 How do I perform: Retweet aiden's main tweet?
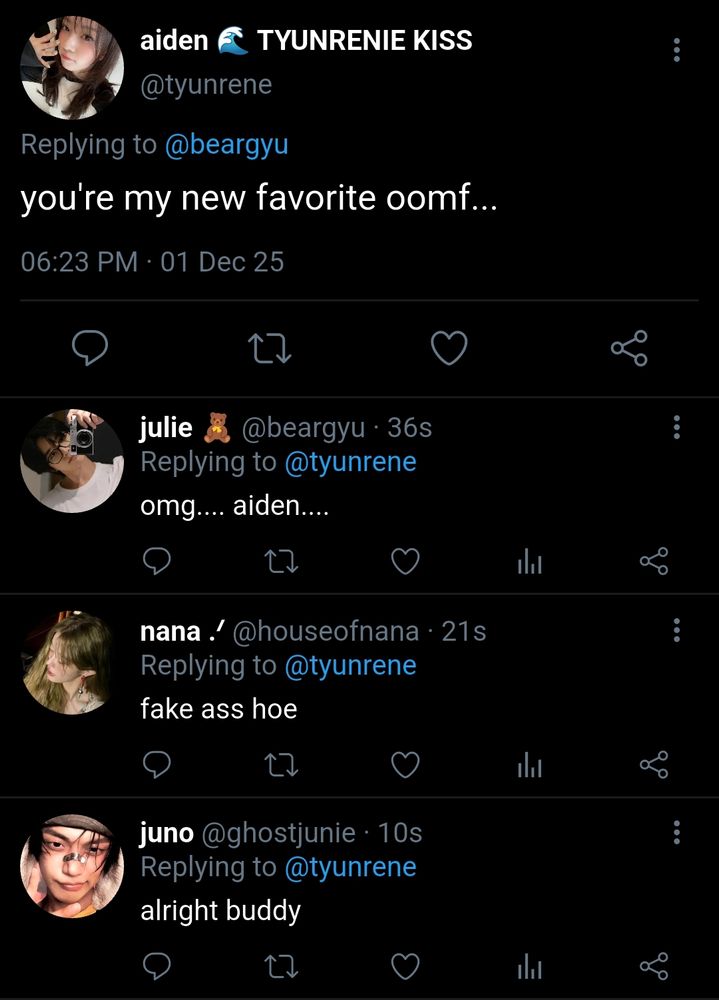(269, 348)
